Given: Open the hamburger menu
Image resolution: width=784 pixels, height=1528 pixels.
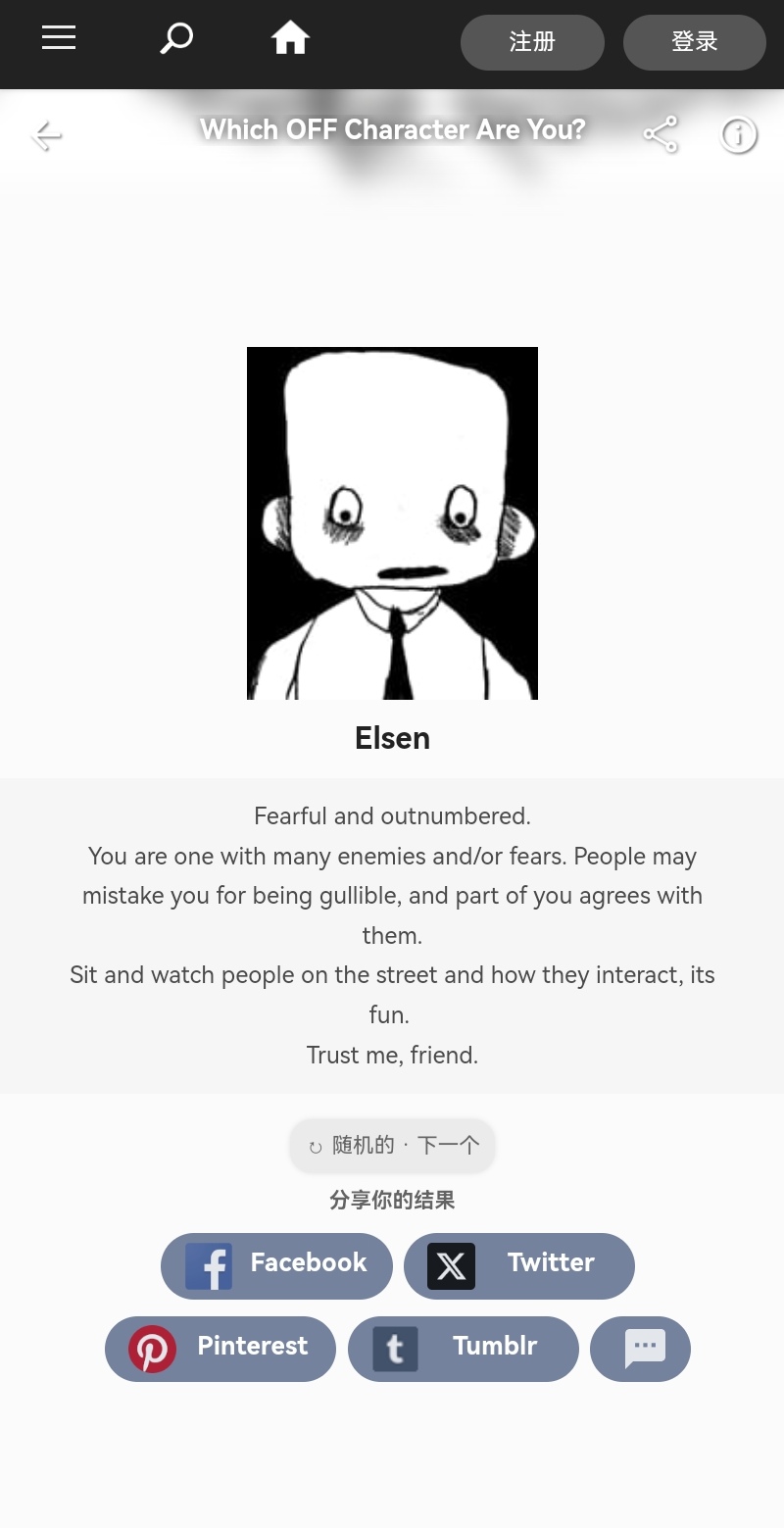Looking at the screenshot, I should coord(59,38).
